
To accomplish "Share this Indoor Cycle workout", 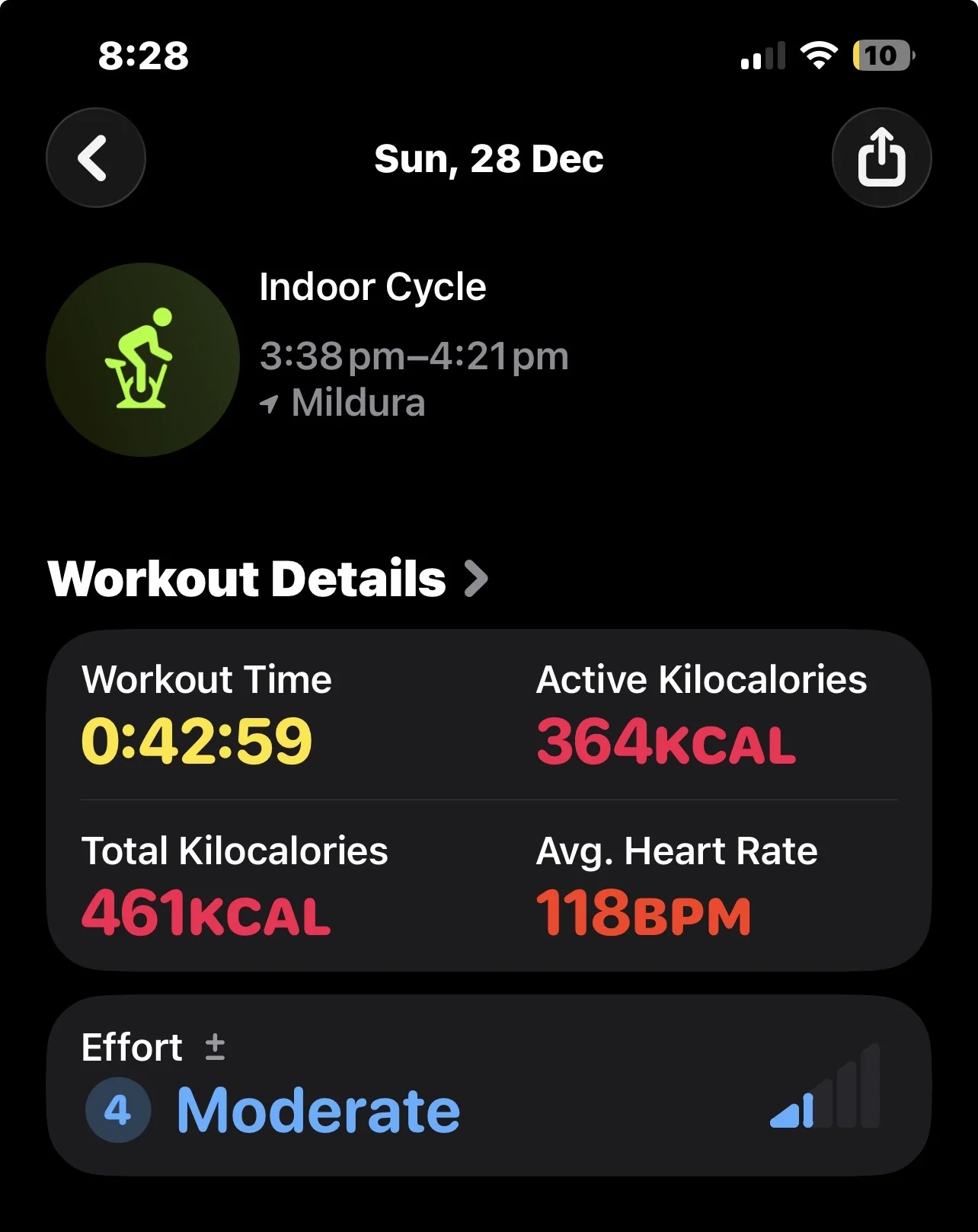I will tap(881, 158).
